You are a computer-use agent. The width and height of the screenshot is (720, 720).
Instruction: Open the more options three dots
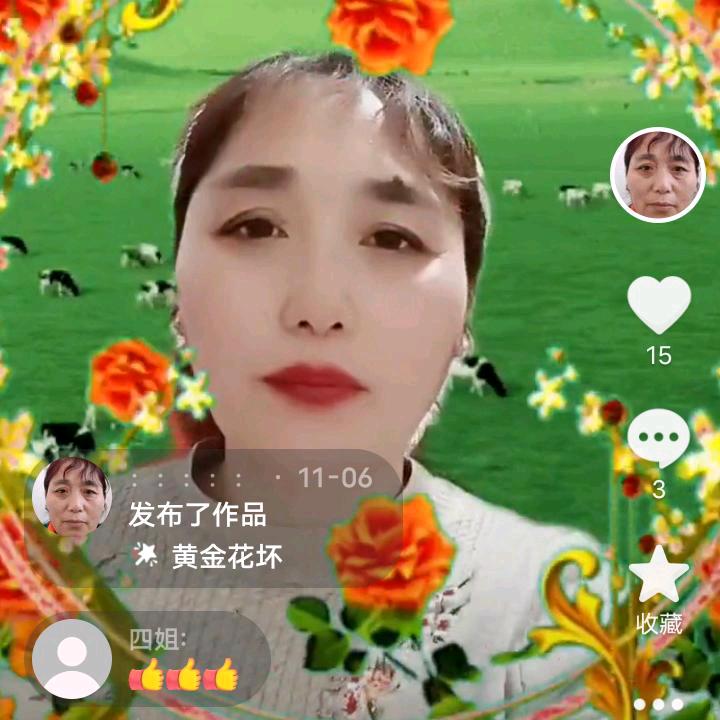click(659, 705)
